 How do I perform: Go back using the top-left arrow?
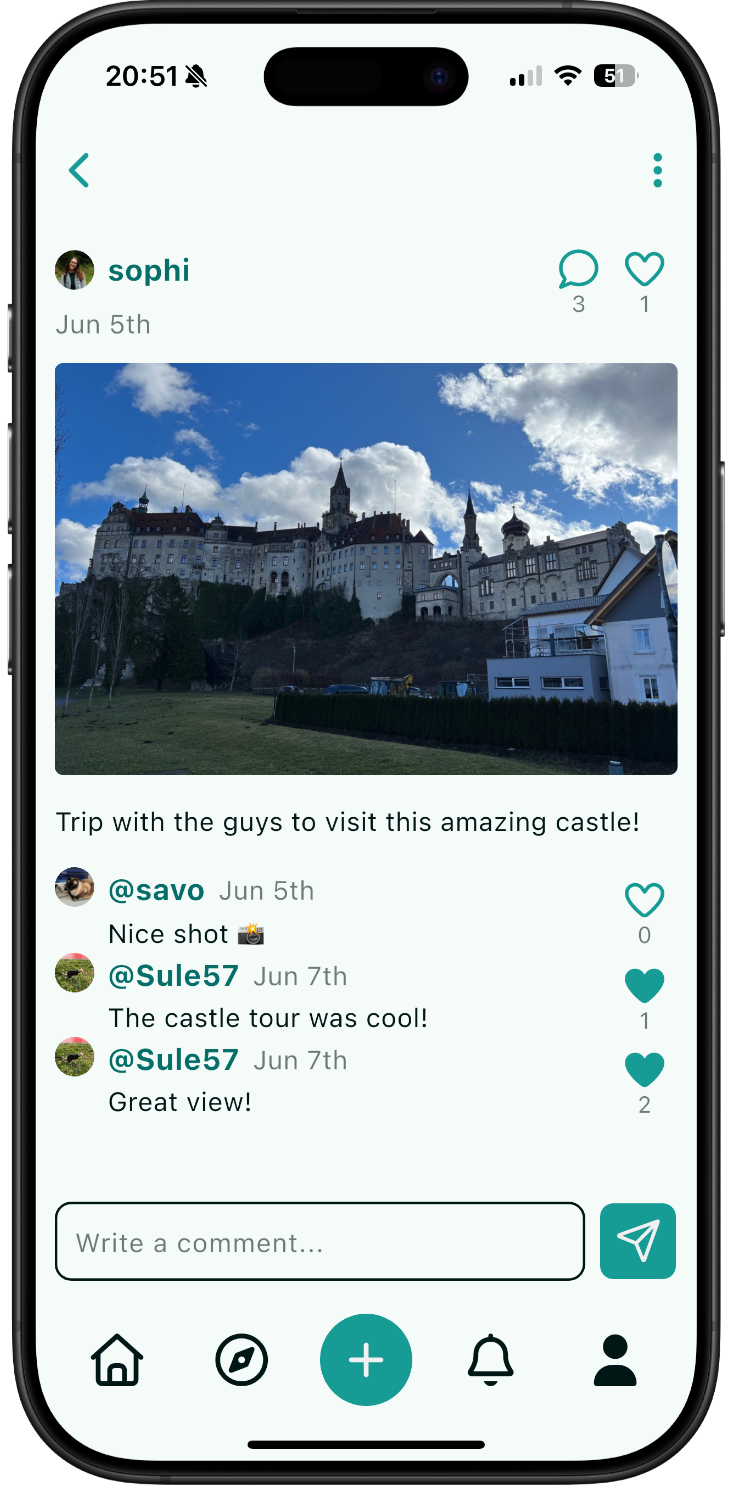tap(79, 170)
